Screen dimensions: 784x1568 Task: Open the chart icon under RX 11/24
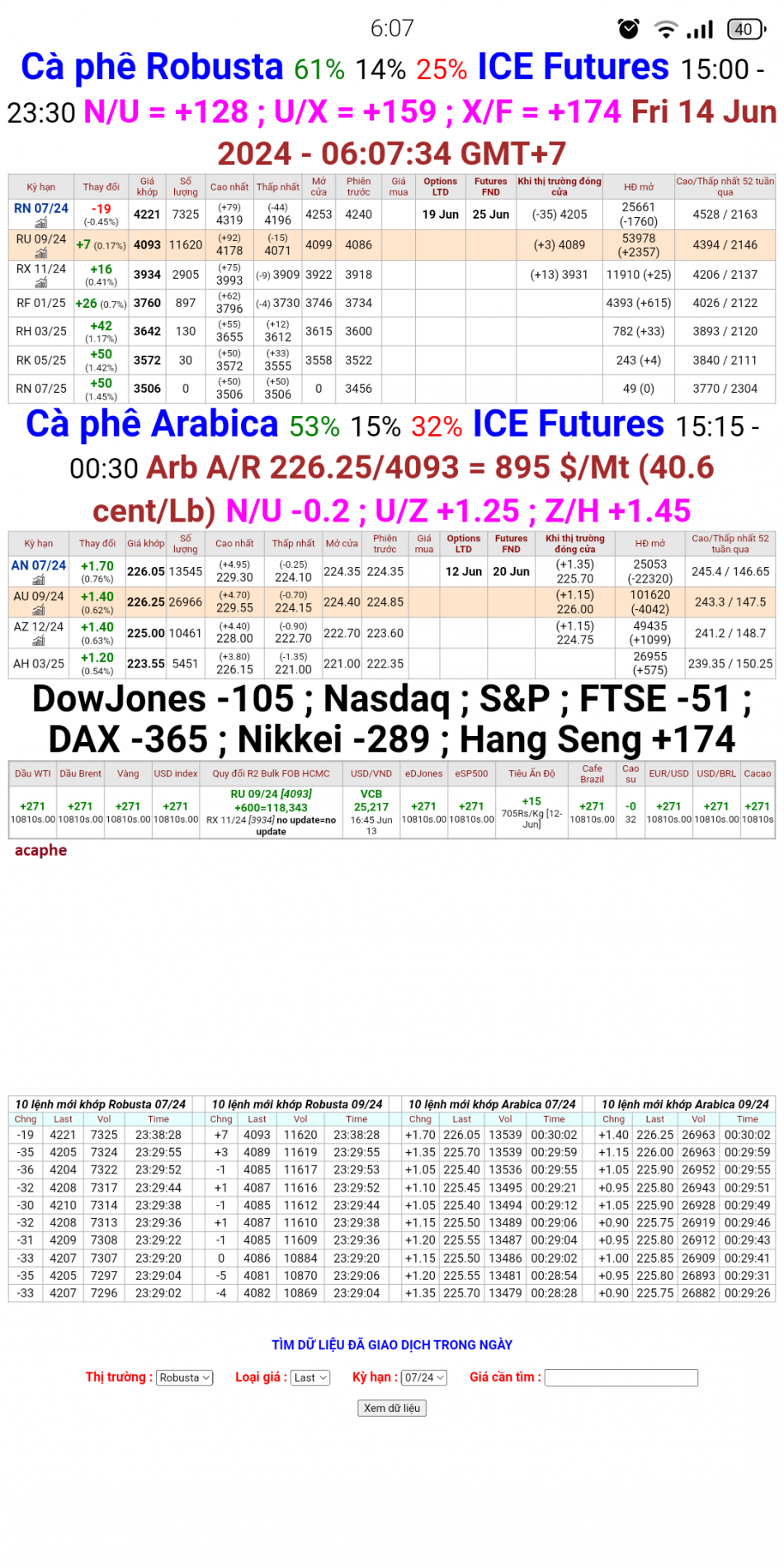(x=41, y=283)
